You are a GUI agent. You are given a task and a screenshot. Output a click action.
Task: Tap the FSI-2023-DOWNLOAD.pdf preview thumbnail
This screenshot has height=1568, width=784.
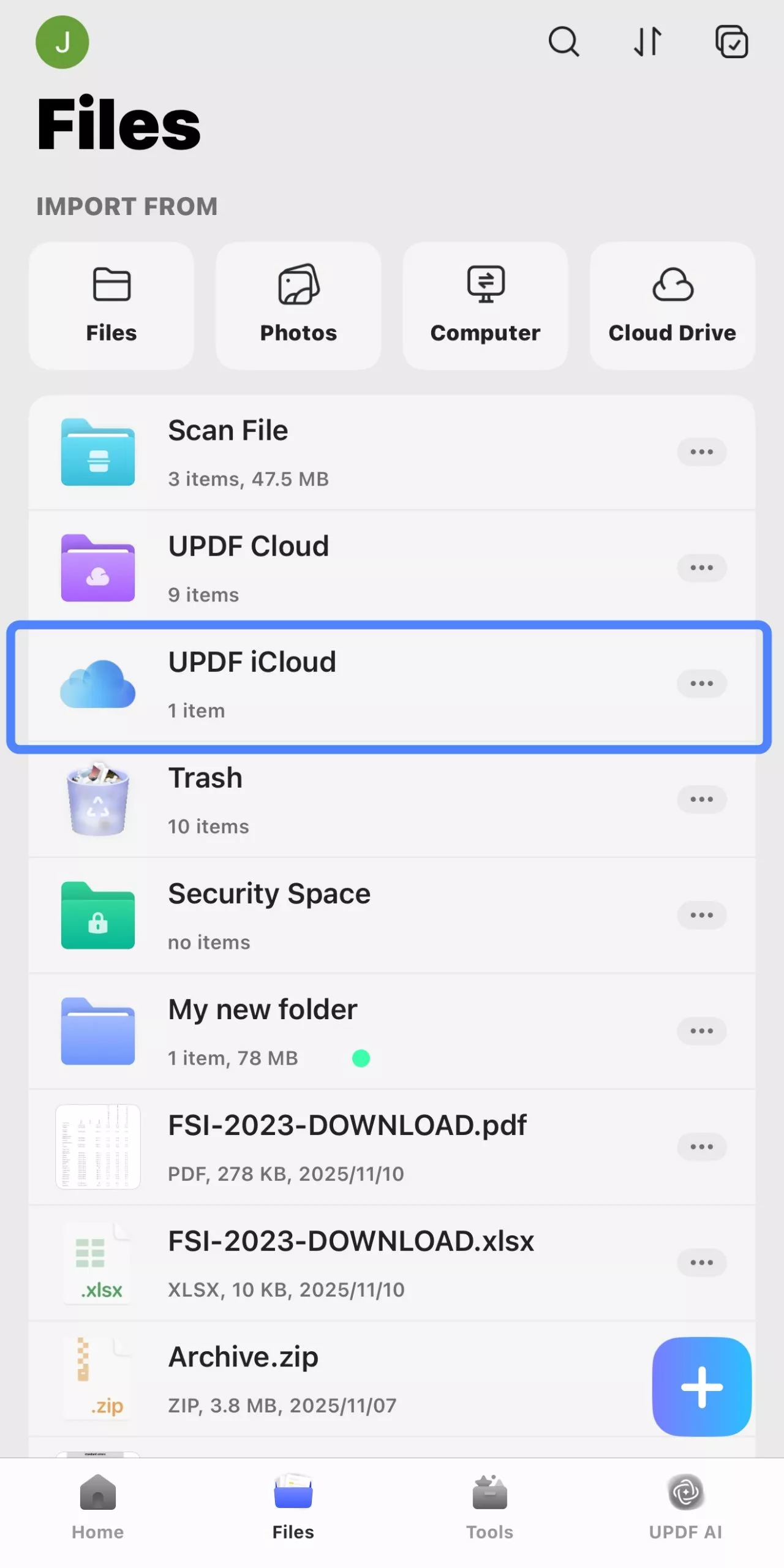[97, 1147]
